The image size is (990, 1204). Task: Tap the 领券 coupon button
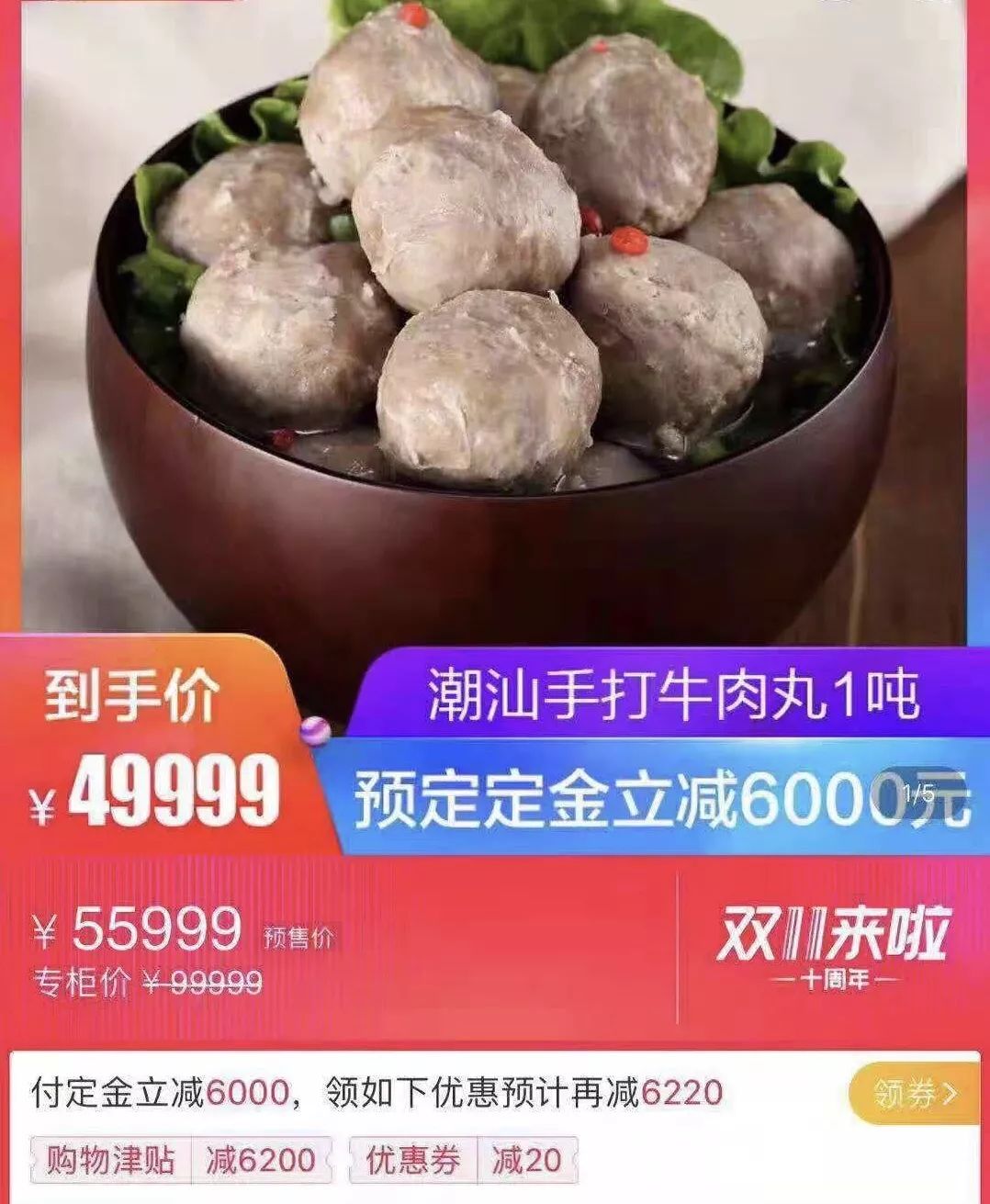(x=914, y=1093)
